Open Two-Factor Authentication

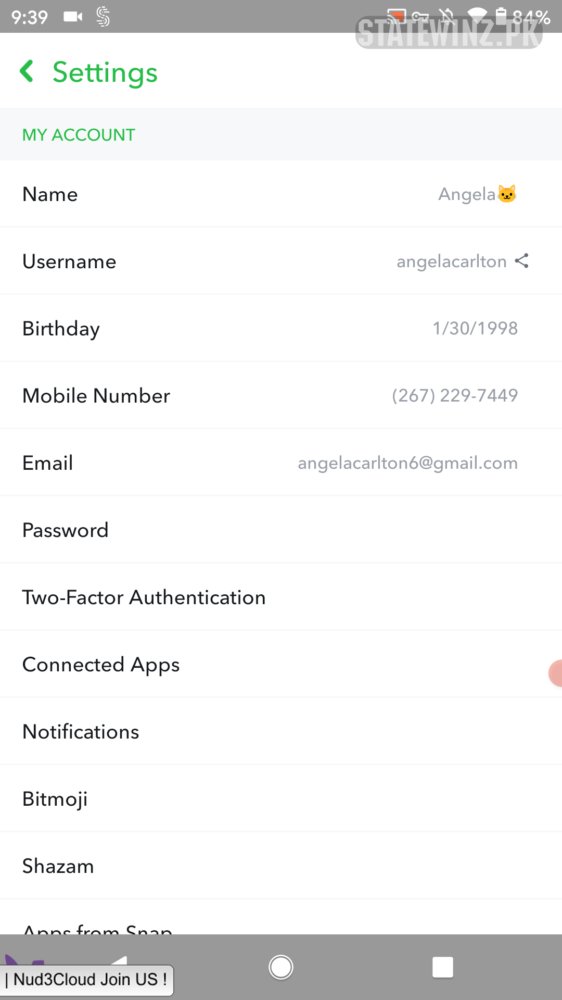(x=281, y=598)
